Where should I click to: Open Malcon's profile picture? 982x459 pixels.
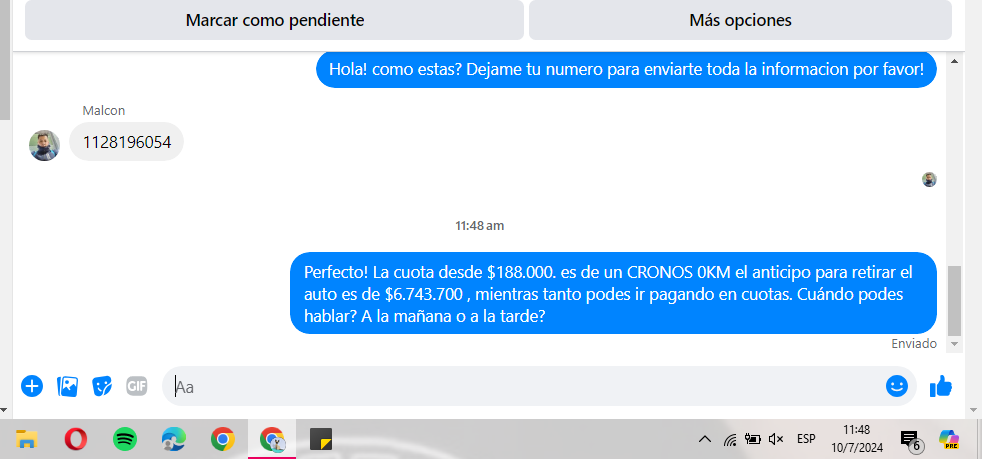coord(45,145)
